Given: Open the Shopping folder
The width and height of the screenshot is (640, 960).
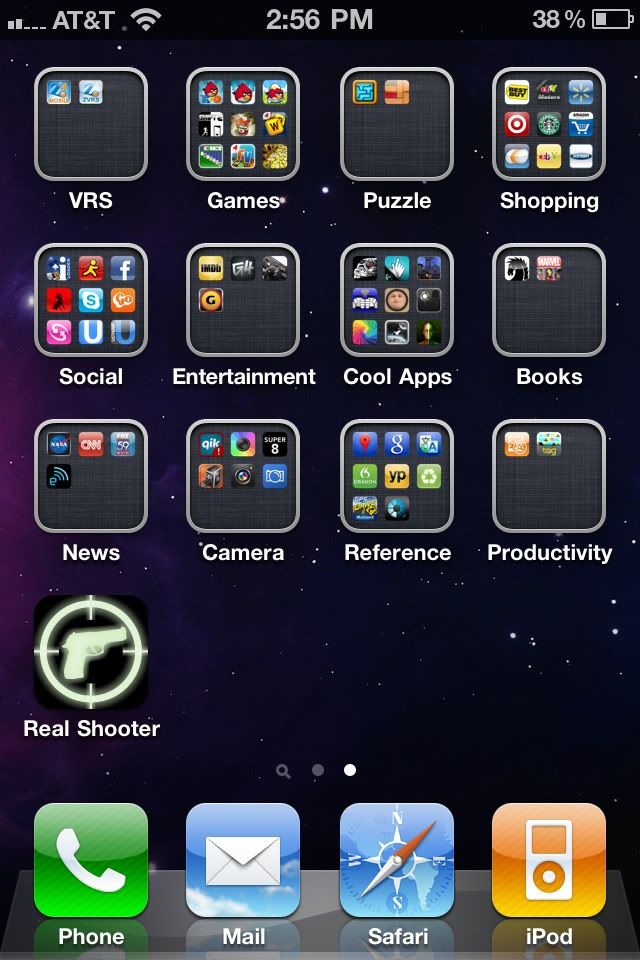Looking at the screenshot, I should coord(549,124).
